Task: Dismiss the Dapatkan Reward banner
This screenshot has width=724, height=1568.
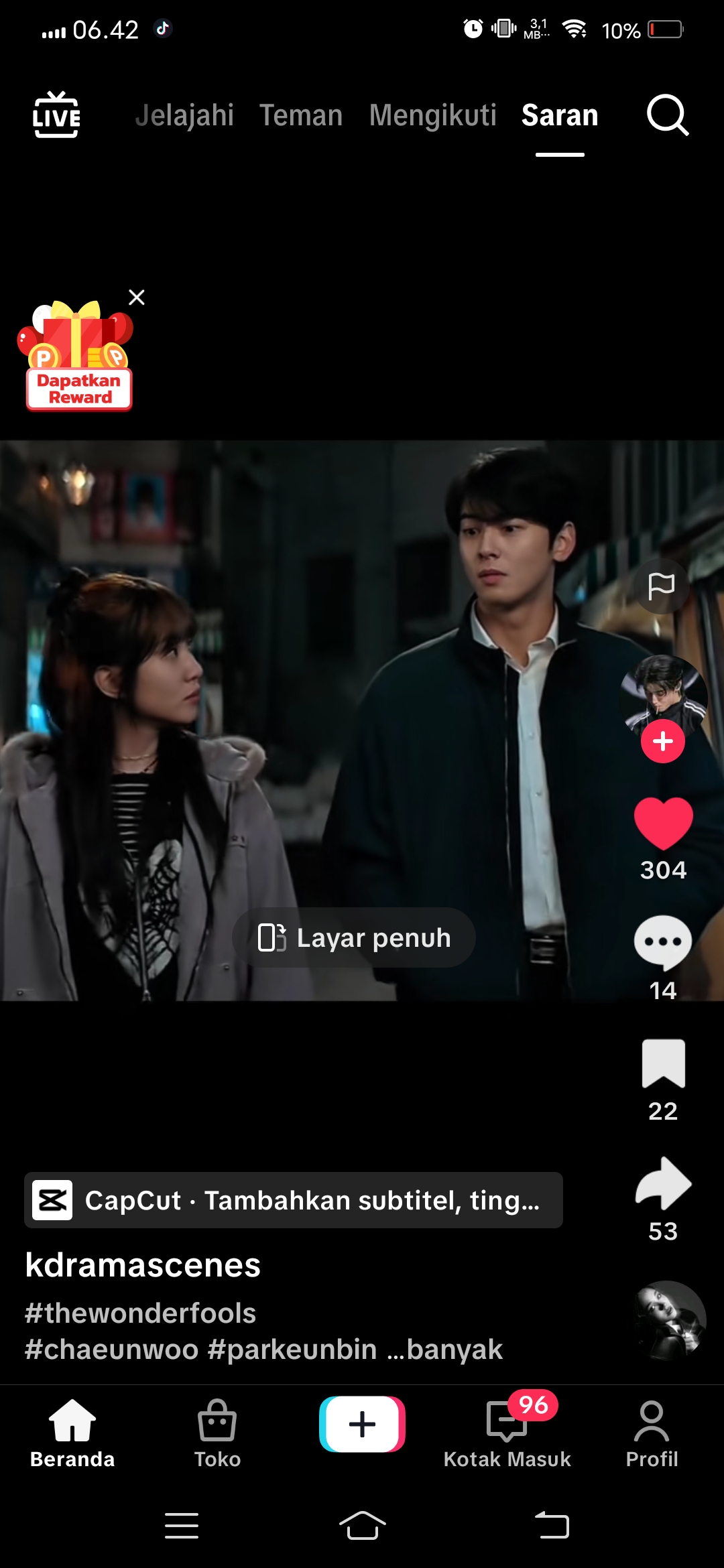Action: (x=137, y=298)
